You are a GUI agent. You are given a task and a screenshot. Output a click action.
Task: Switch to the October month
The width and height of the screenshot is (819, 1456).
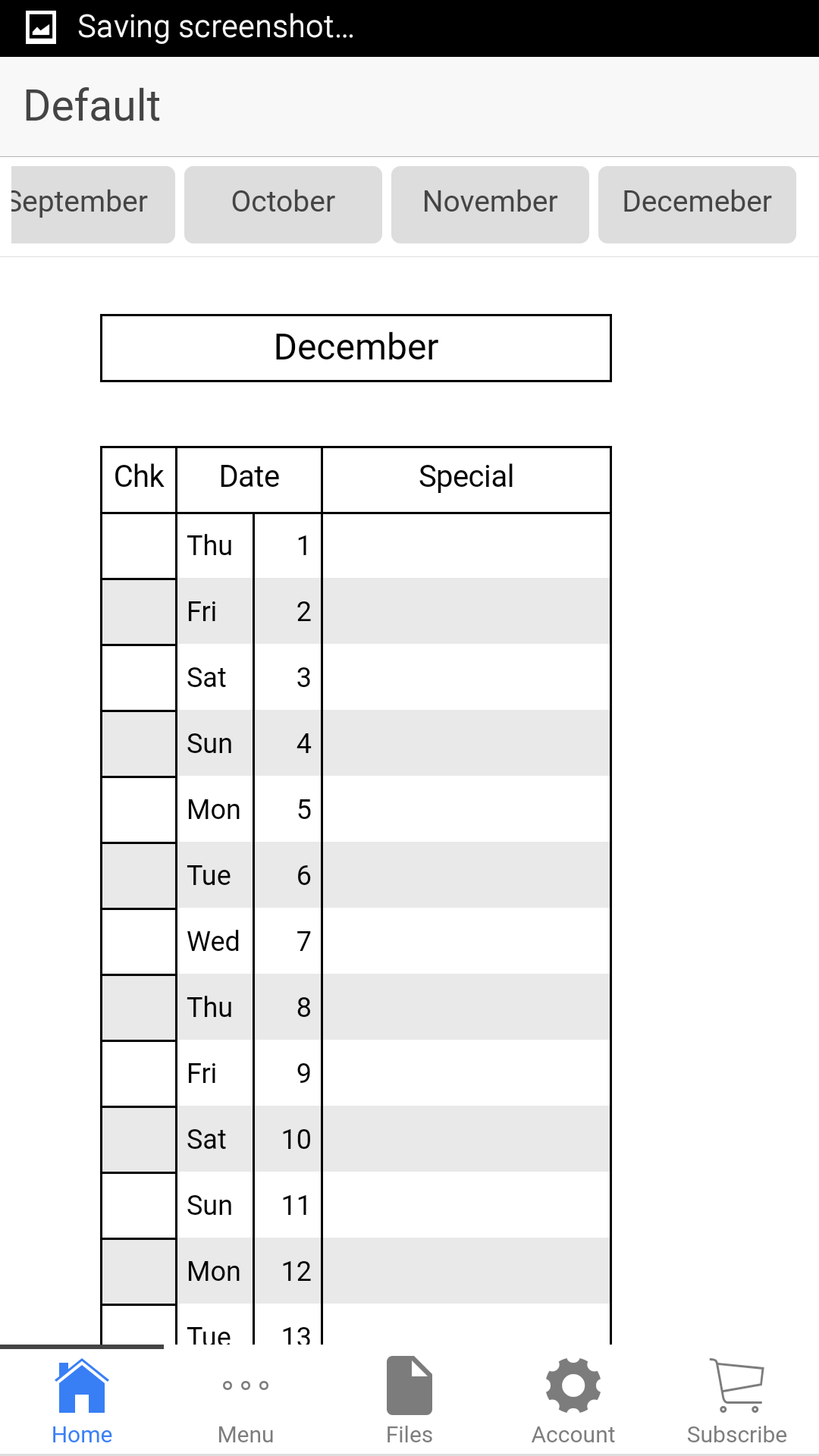click(x=283, y=205)
